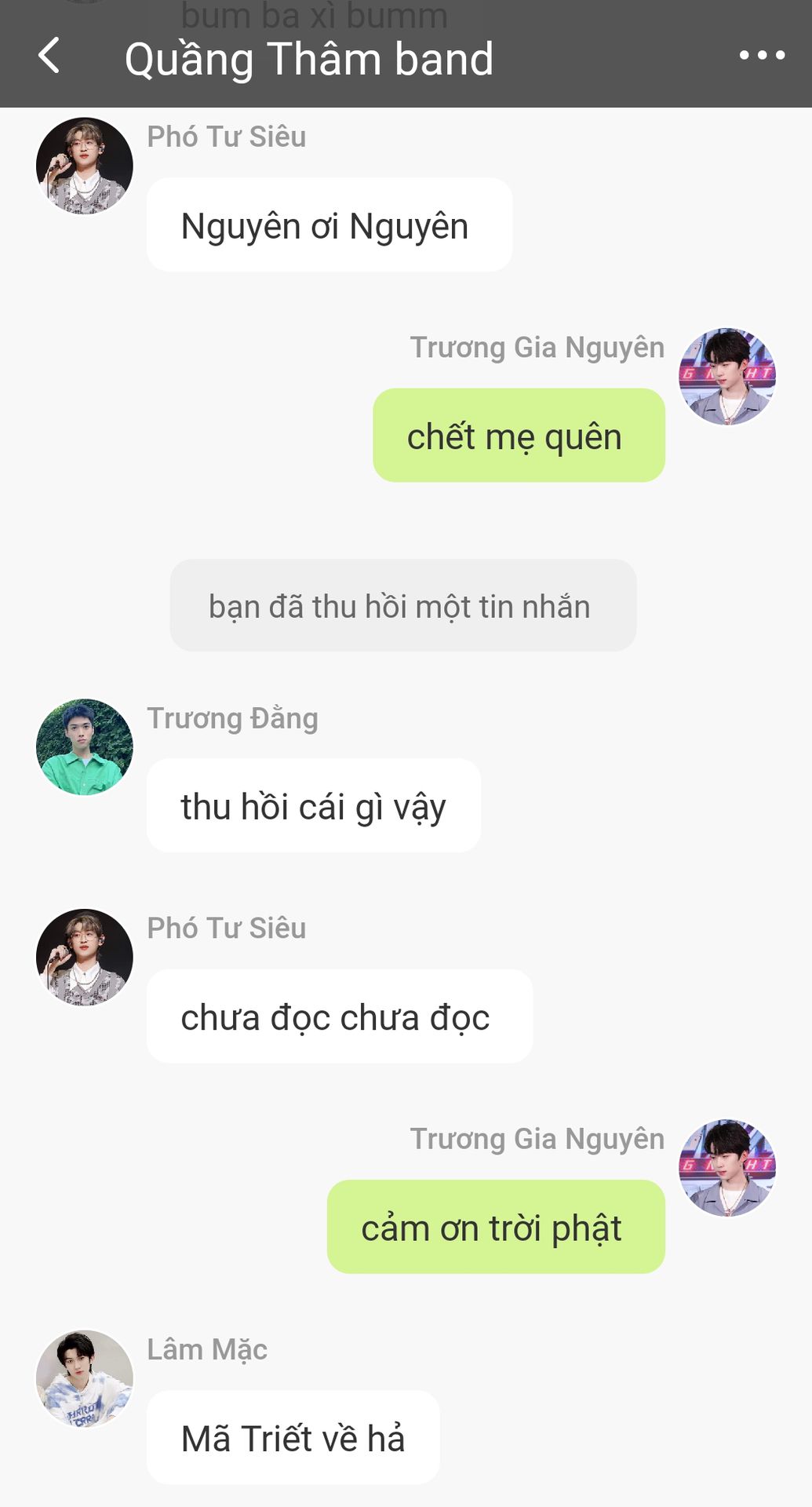Open Trương Đằng's profile avatar
Image resolution: width=812 pixels, height=1507 pixels.
click(85, 747)
